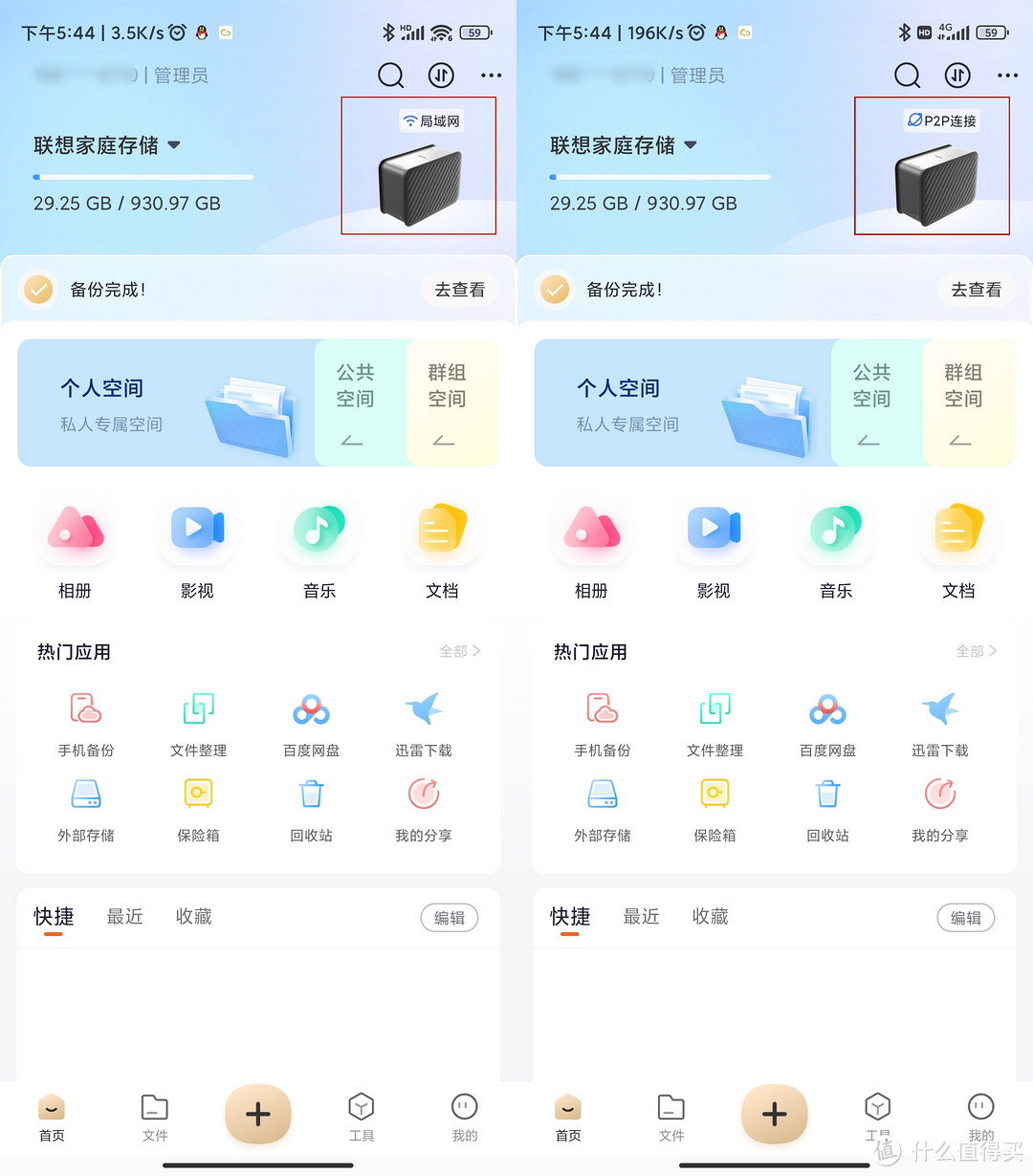
Task: Switch to the 收藏 (Favorites) tab
Action: (193, 916)
